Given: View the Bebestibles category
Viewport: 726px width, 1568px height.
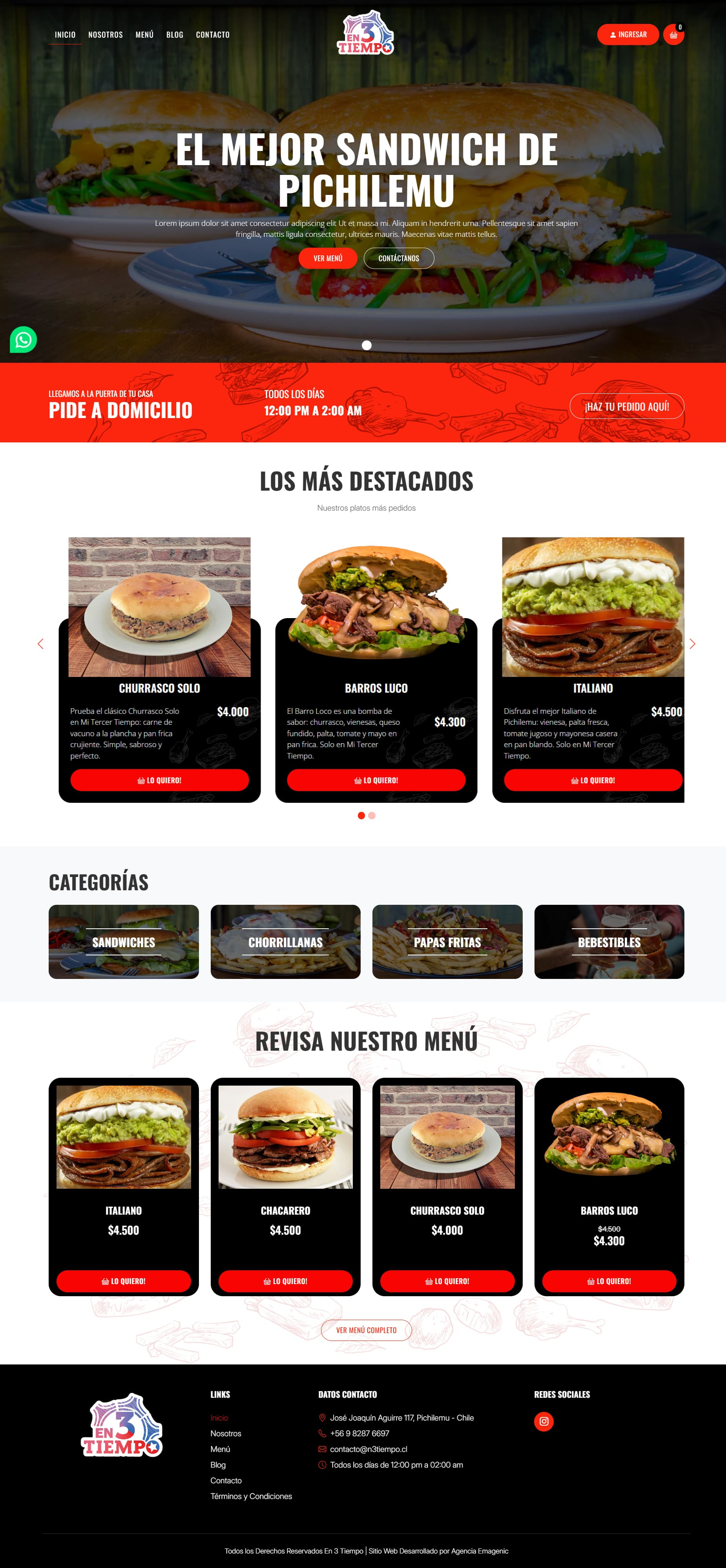Looking at the screenshot, I should (x=609, y=942).
